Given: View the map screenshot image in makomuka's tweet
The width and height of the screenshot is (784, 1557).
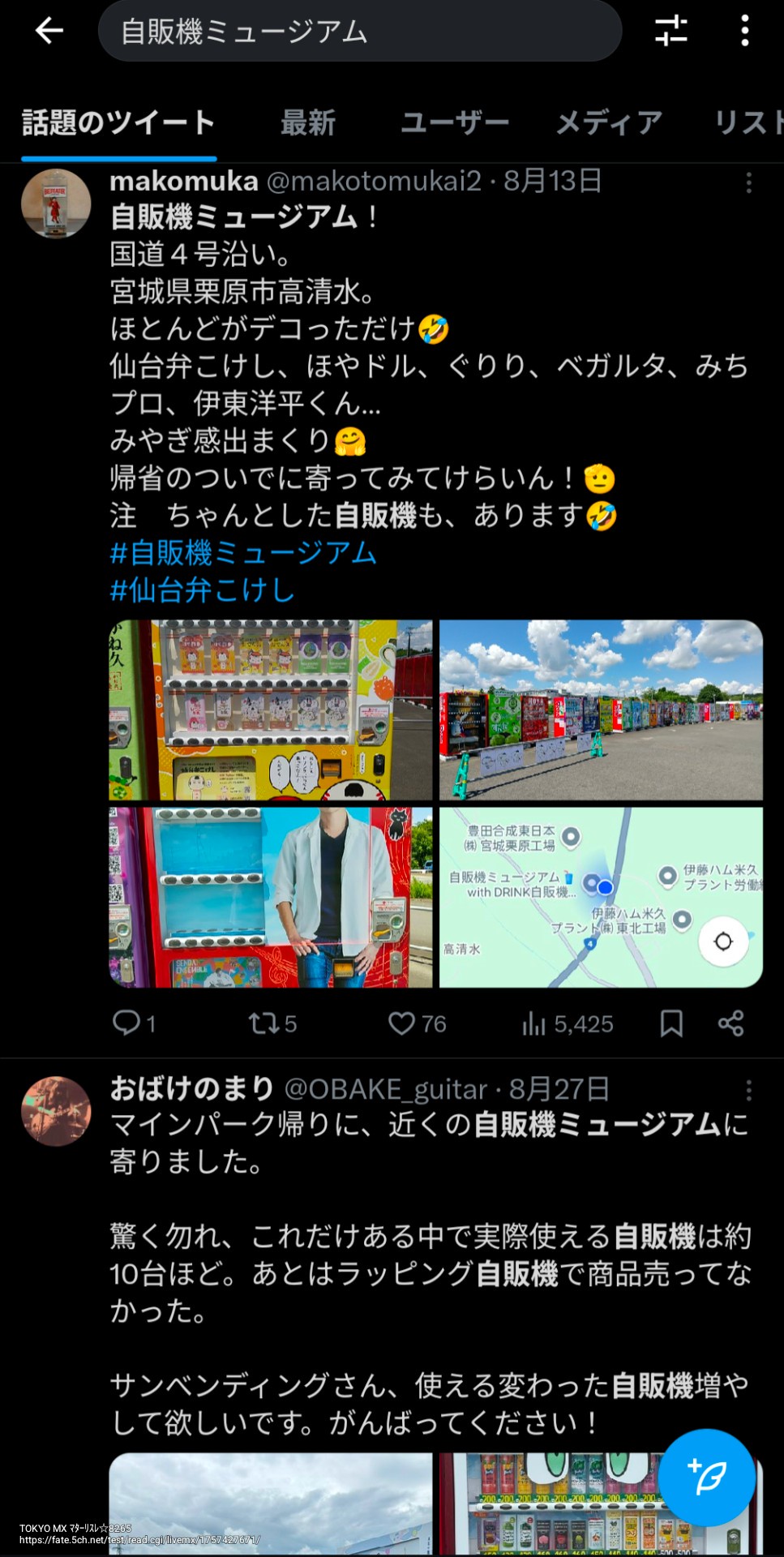Looking at the screenshot, I should (601, 897).
